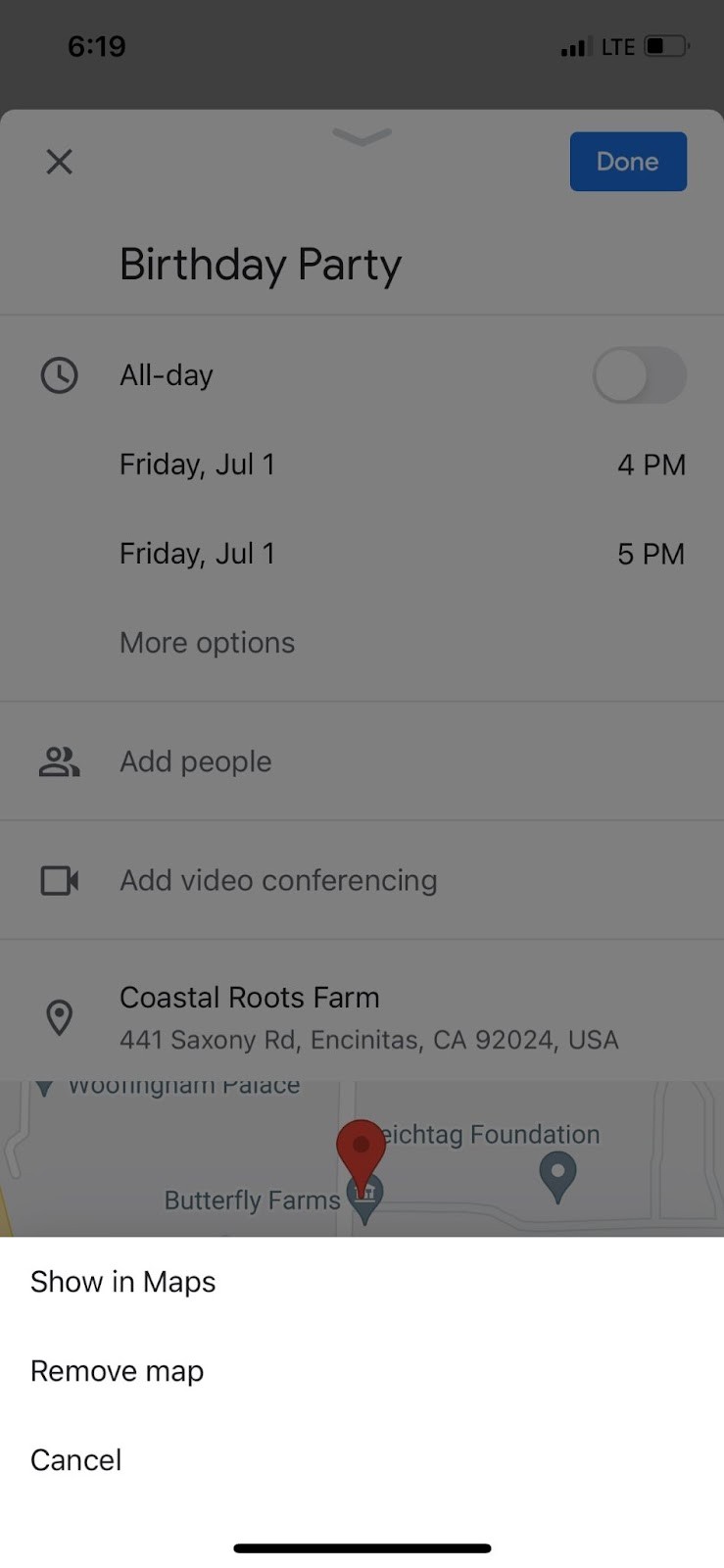Edit the Birthday Party event title
Image resolution: width=724 pixels, height=1568 pixels.
(260, 264)
